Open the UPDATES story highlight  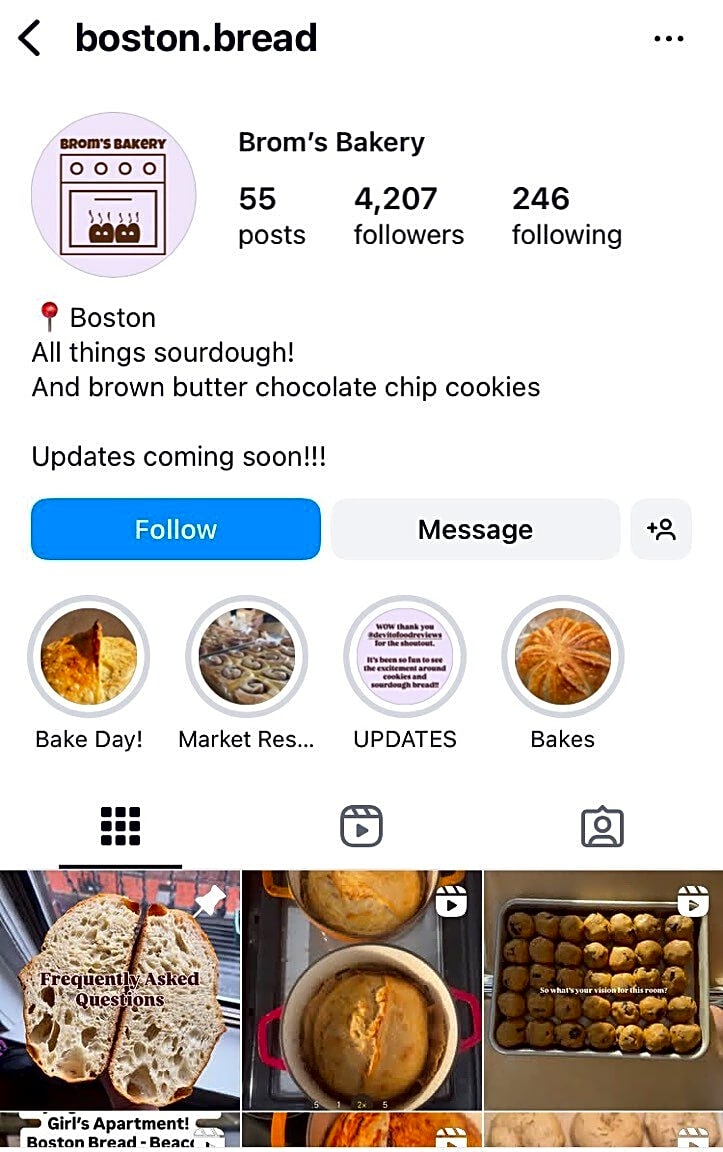point(405,657)
